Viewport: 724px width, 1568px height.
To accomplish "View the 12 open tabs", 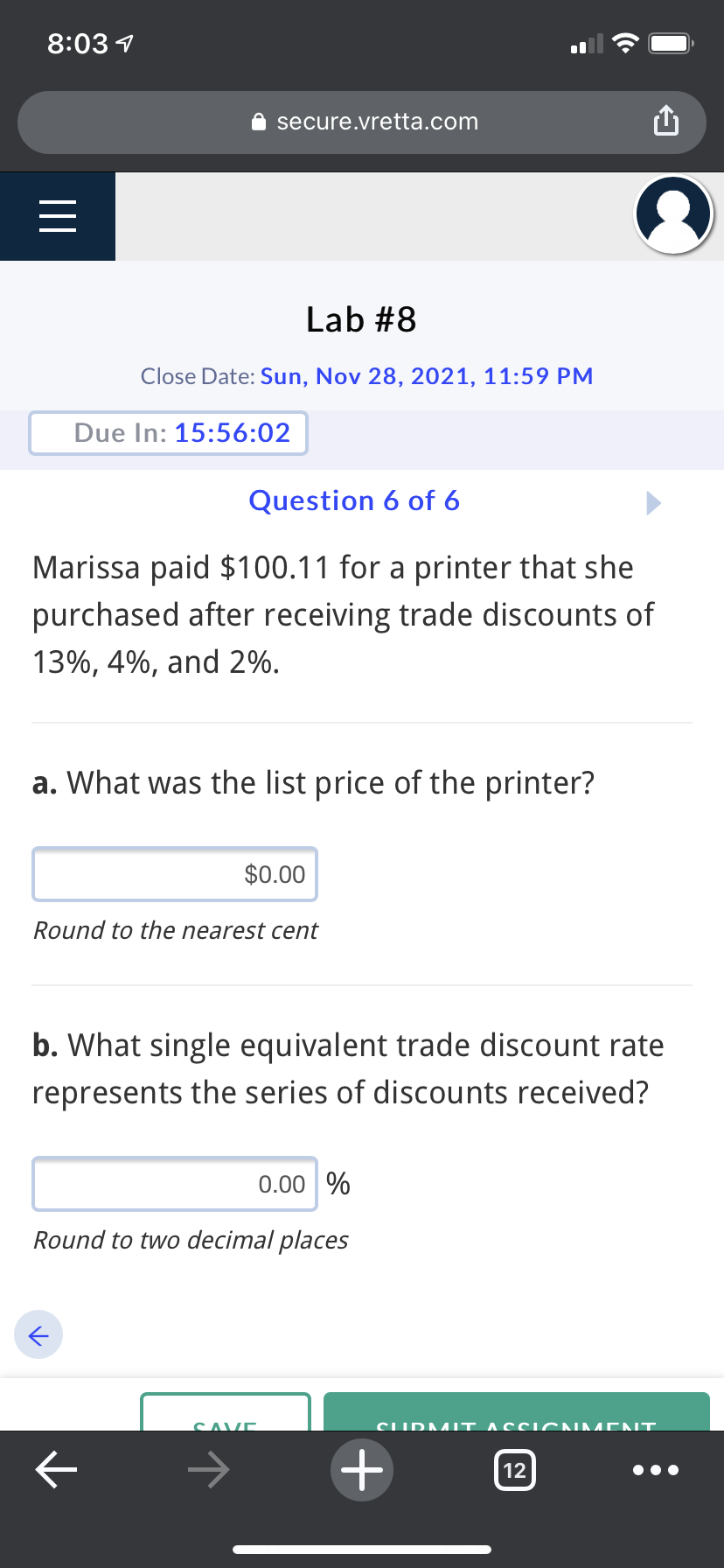I will click(515, 1470).
